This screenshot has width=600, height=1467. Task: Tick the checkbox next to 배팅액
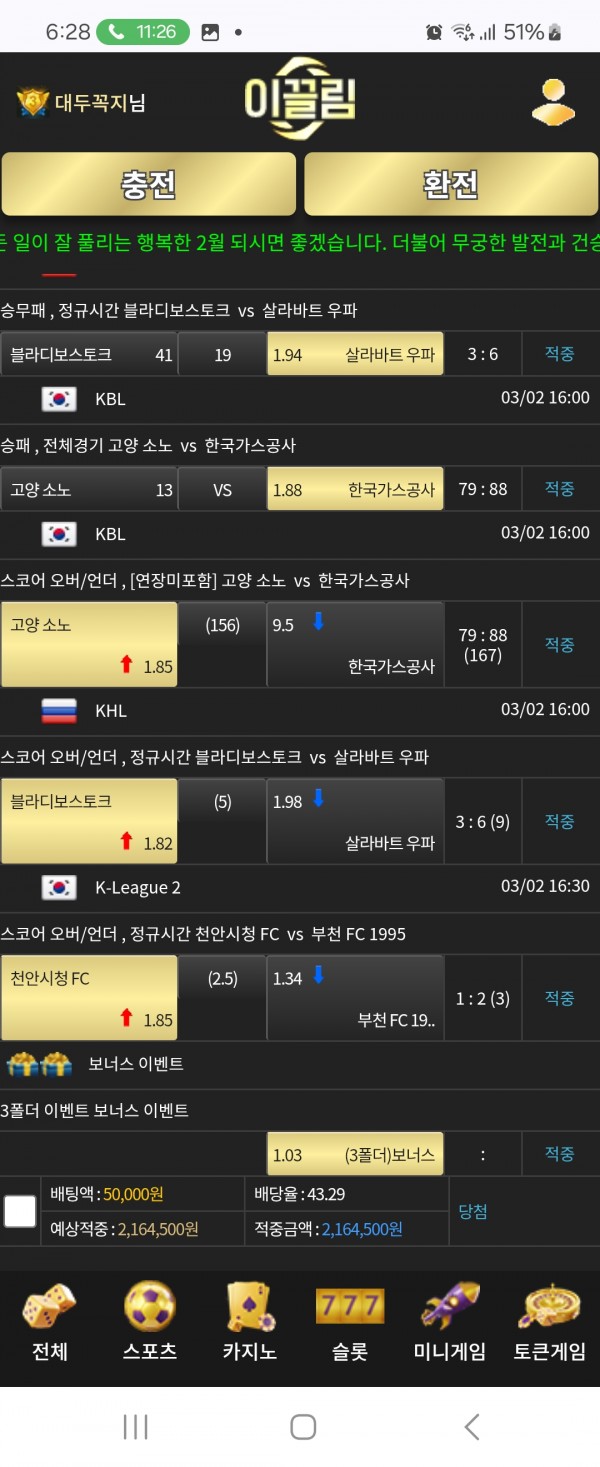tap(20, 1212)
